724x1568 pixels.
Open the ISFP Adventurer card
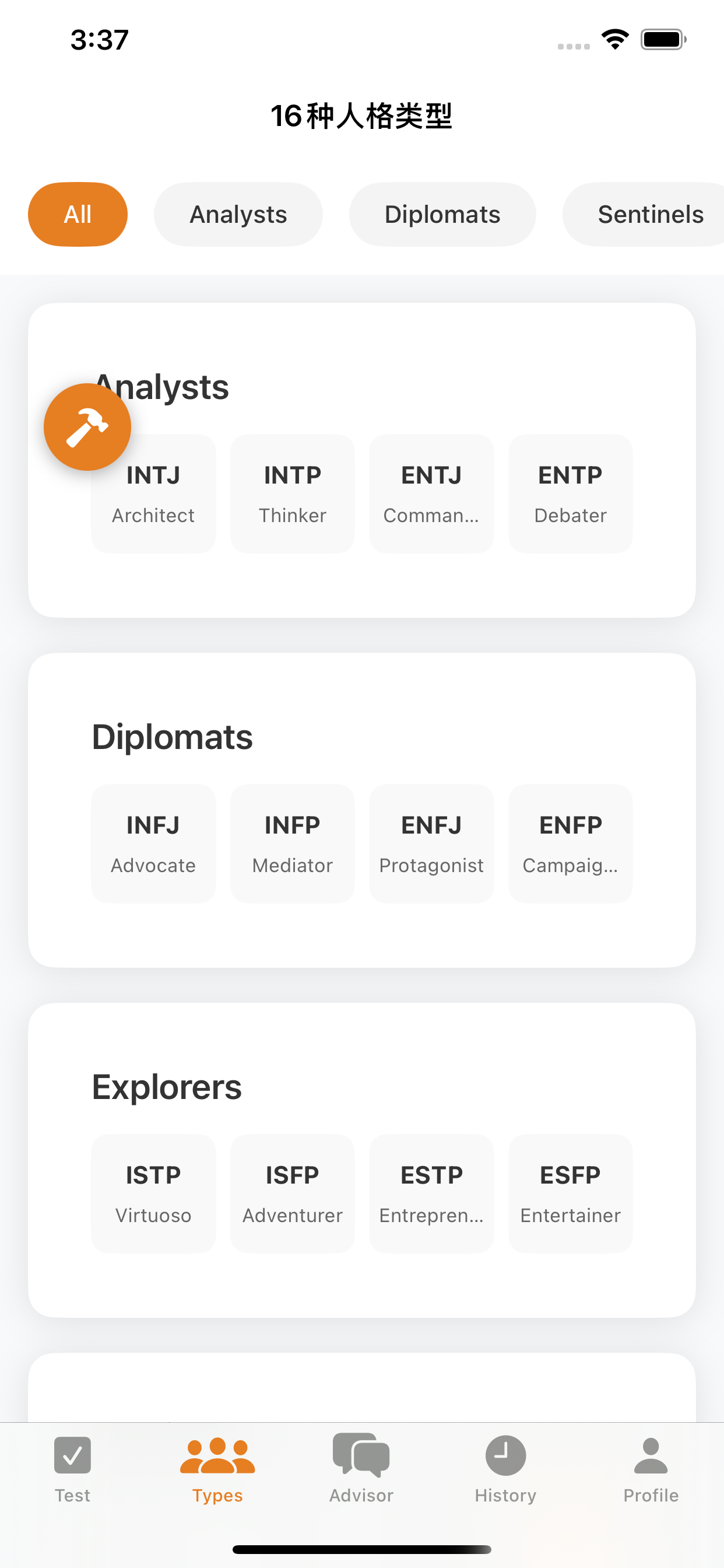click(x=292, y=1193)
